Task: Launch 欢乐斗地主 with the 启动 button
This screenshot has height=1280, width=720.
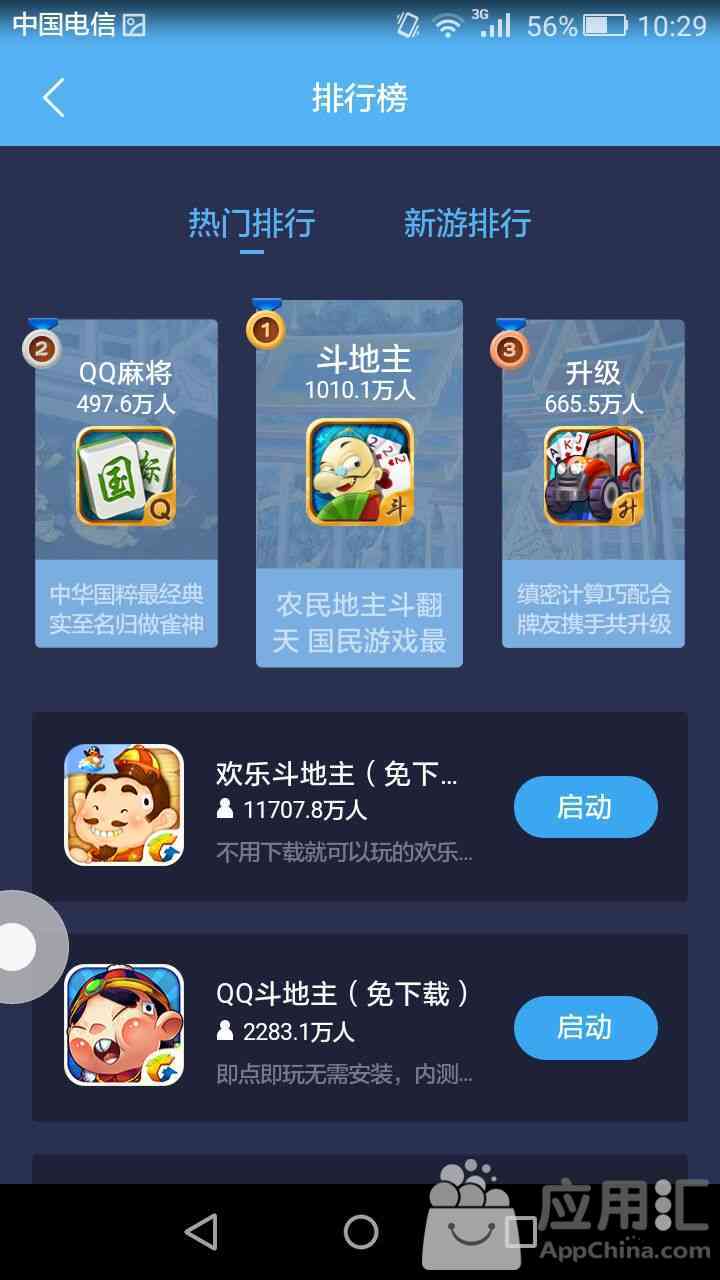Action: pyautogui.click(x=585, y=807)
